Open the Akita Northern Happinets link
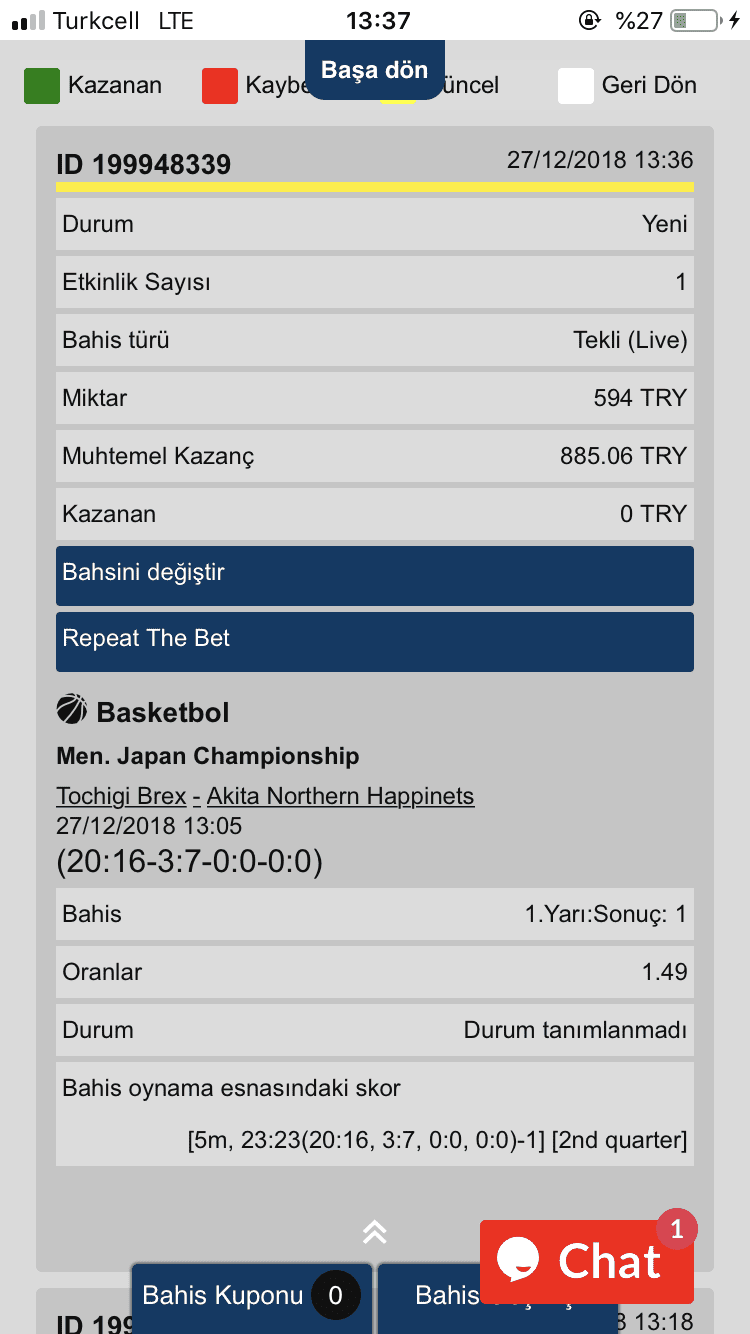 340,796
